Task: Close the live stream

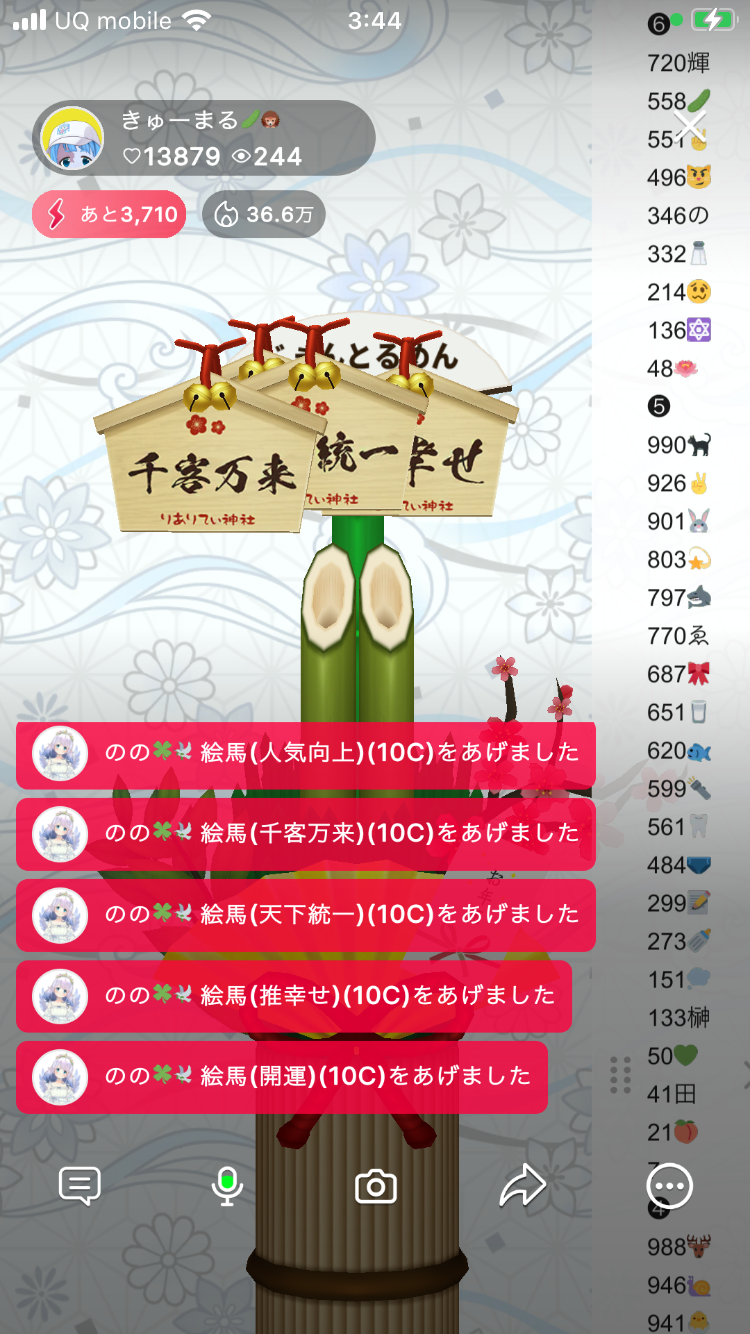Action: pos(690,125)
